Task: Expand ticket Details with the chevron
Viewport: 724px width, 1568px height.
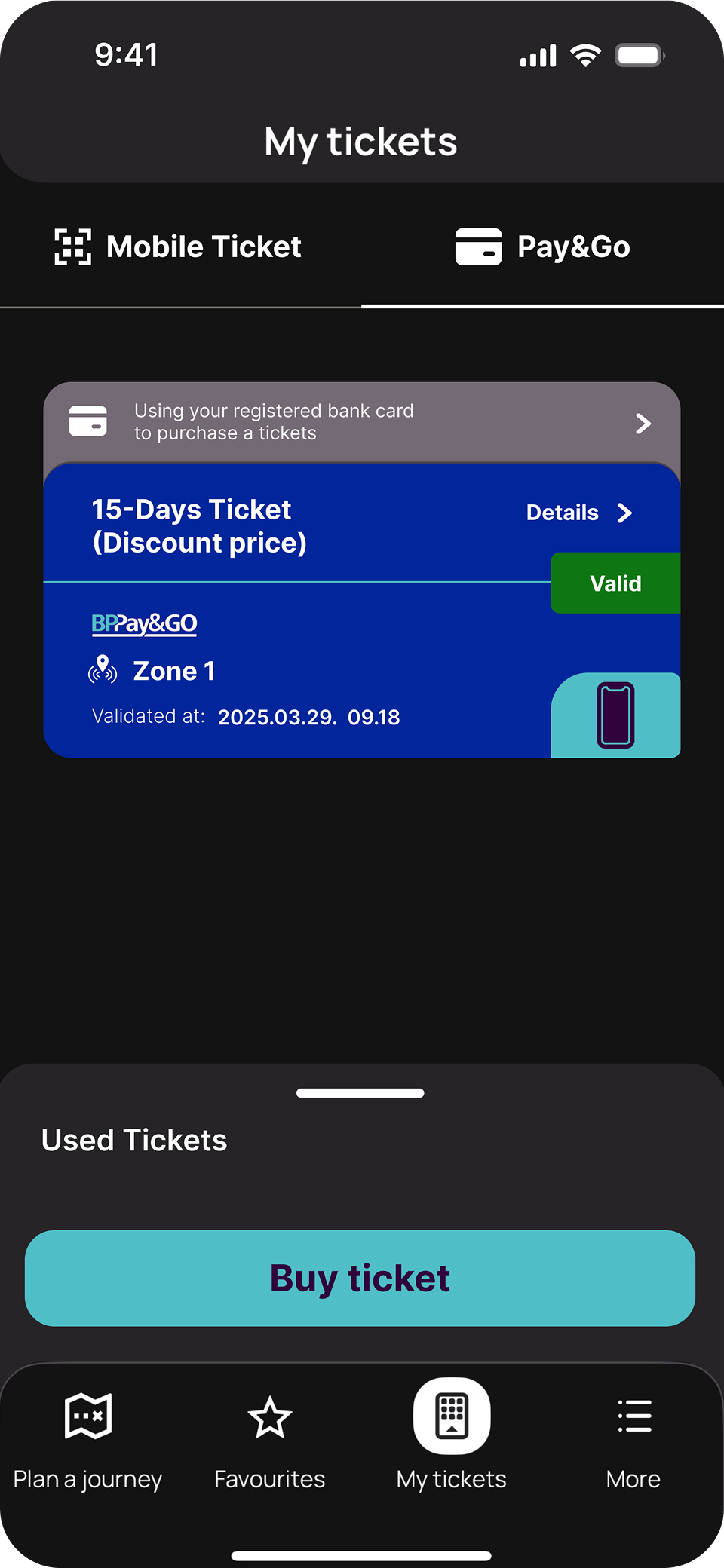Action: click(625, 513)
